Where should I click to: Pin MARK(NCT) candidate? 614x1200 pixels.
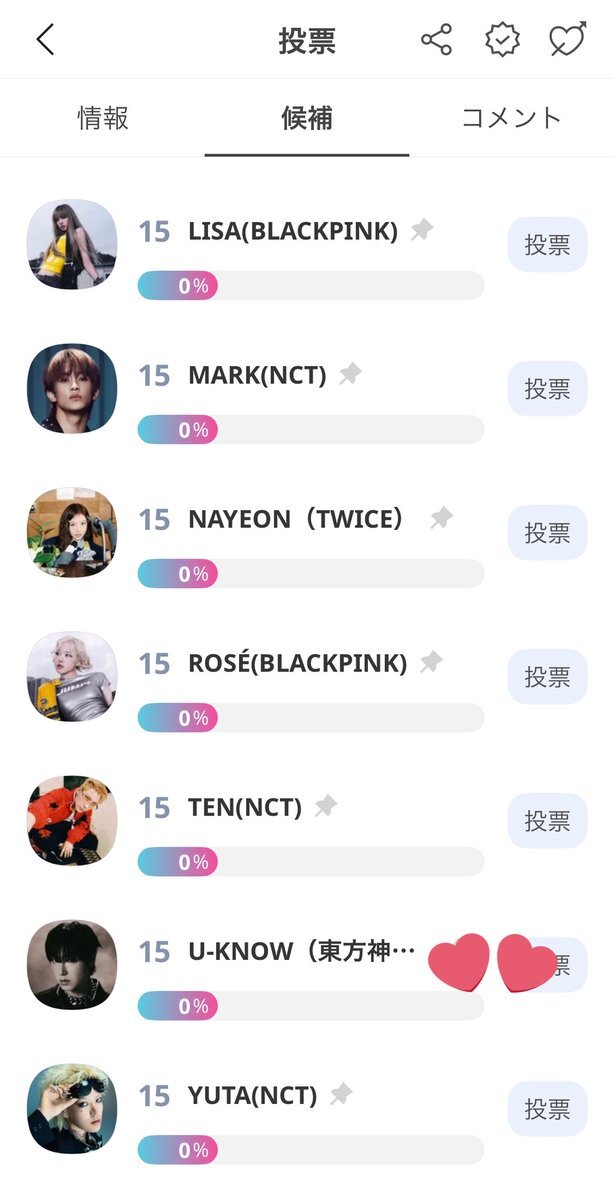(350, 375)
